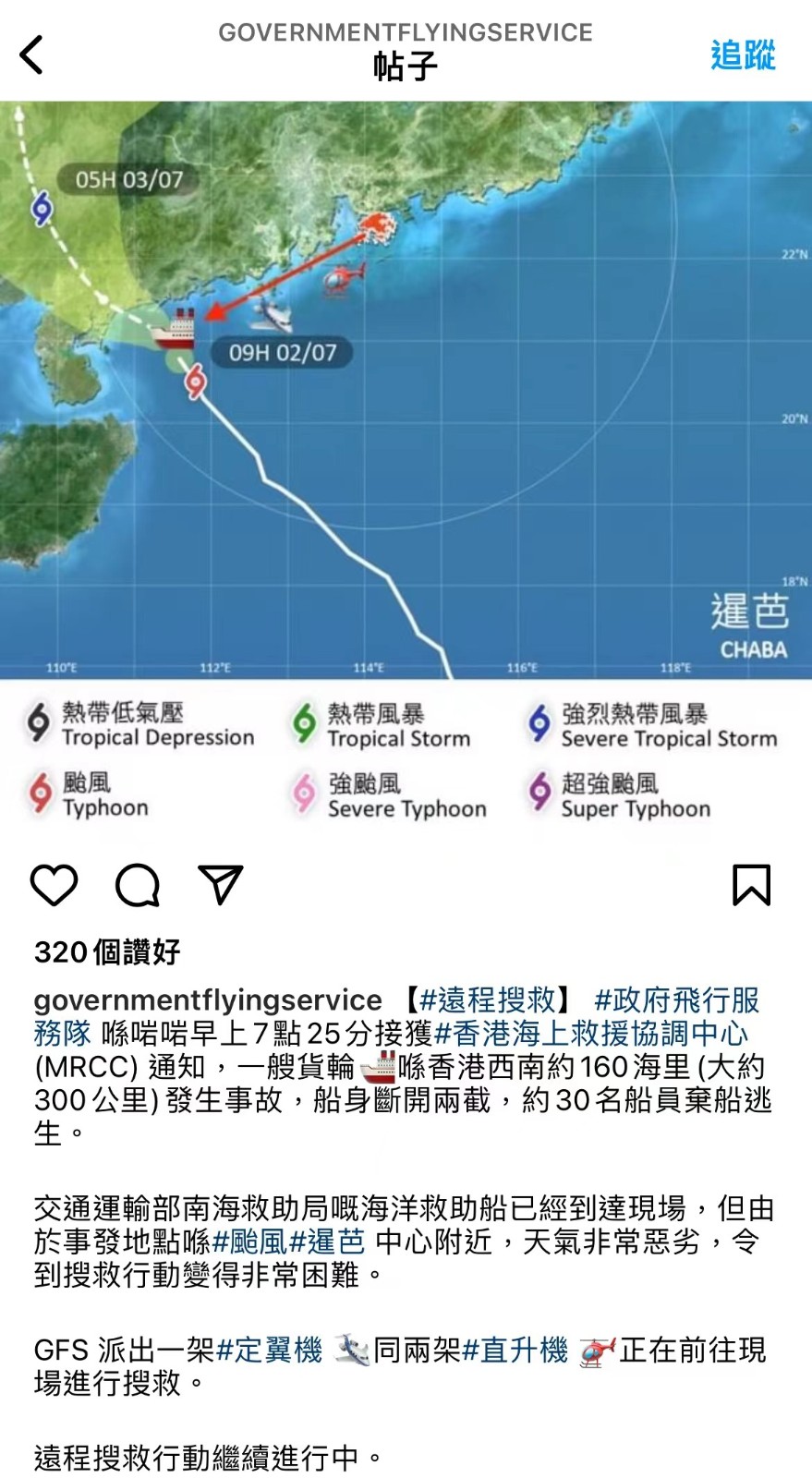
Task: Bookmark this post
Action: tap(751, 885)
